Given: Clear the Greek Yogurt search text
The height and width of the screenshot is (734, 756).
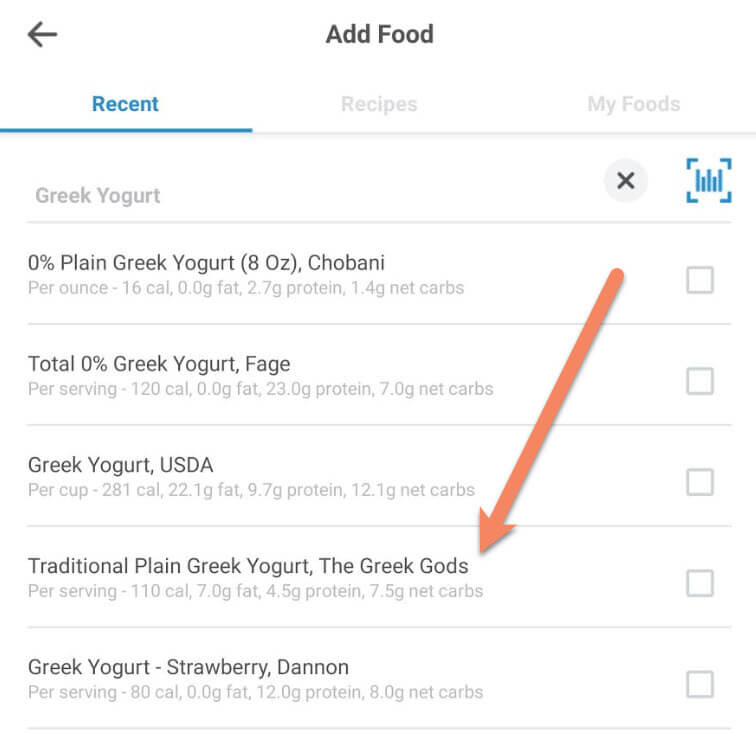Looking at the screenshot, I should [x=626, y=181].
